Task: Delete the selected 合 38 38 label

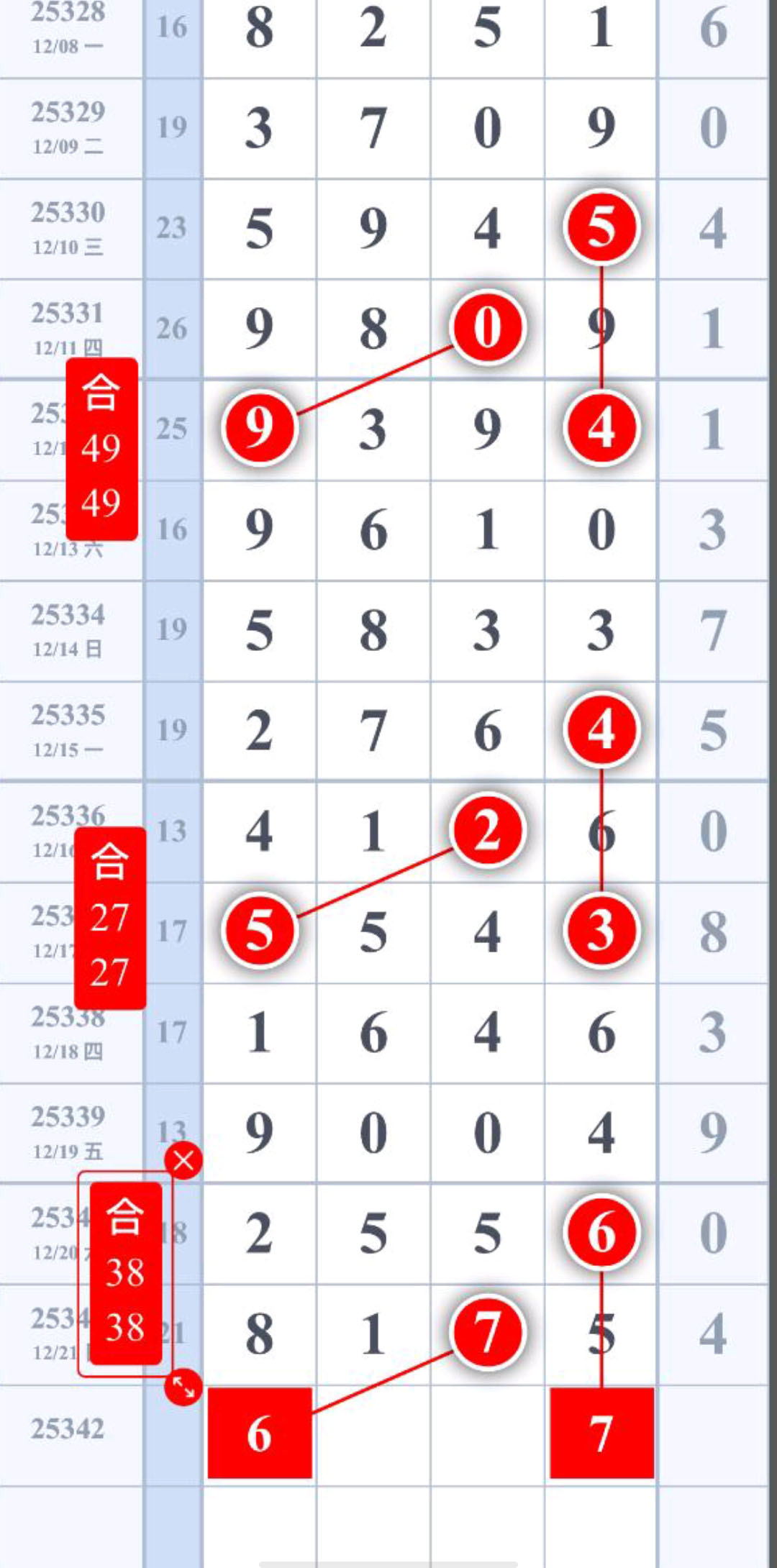Action: [x=183, y=1160]
